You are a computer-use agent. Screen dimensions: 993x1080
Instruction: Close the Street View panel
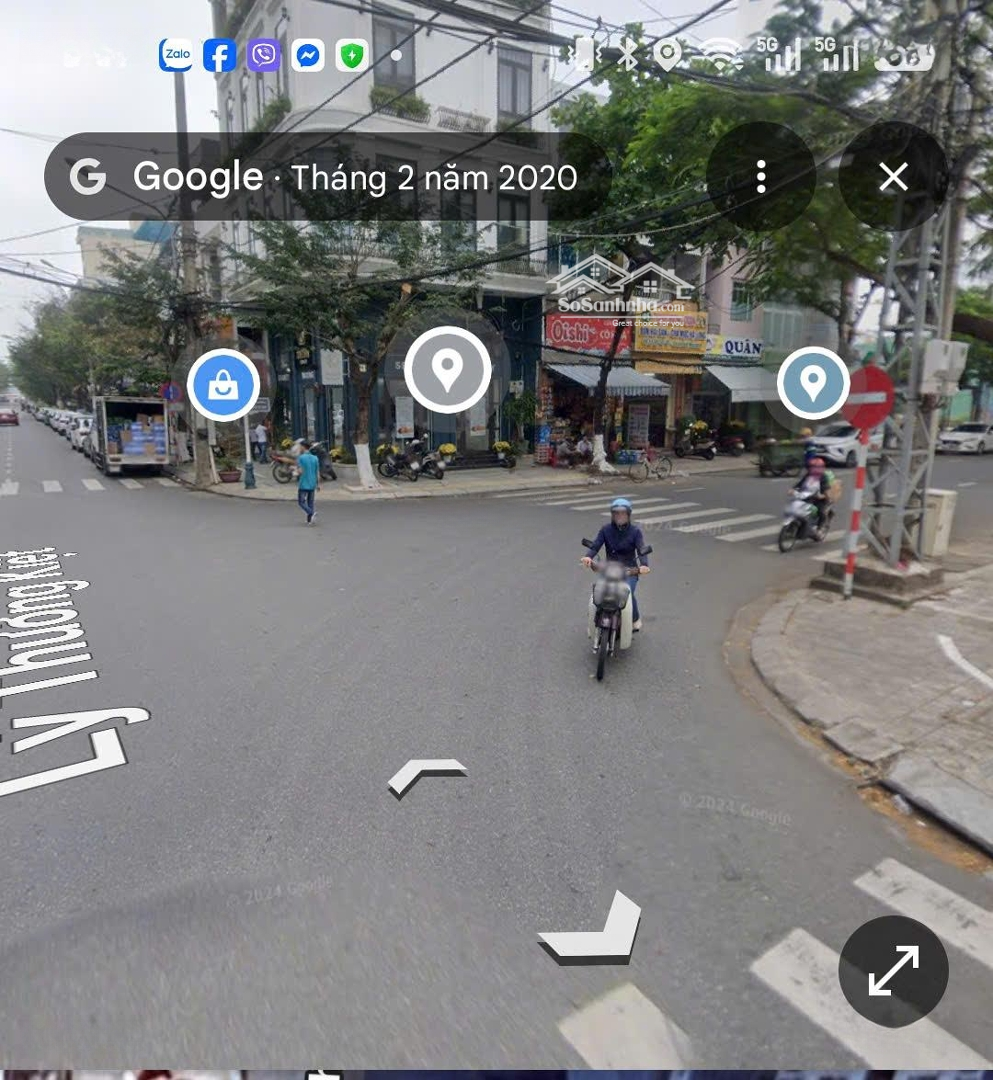[x=892, y=177]
